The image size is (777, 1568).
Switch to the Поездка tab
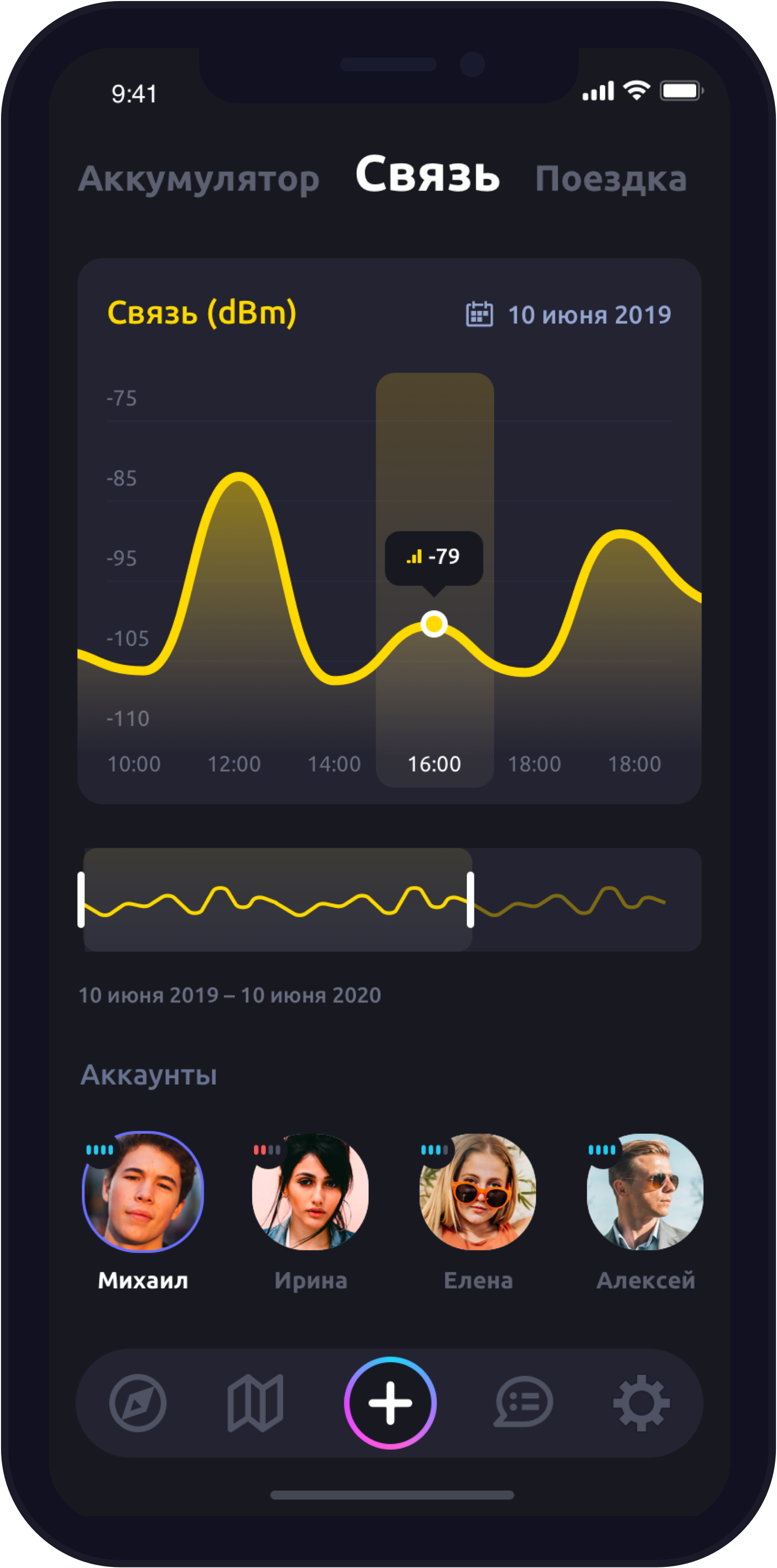point(610,180)
